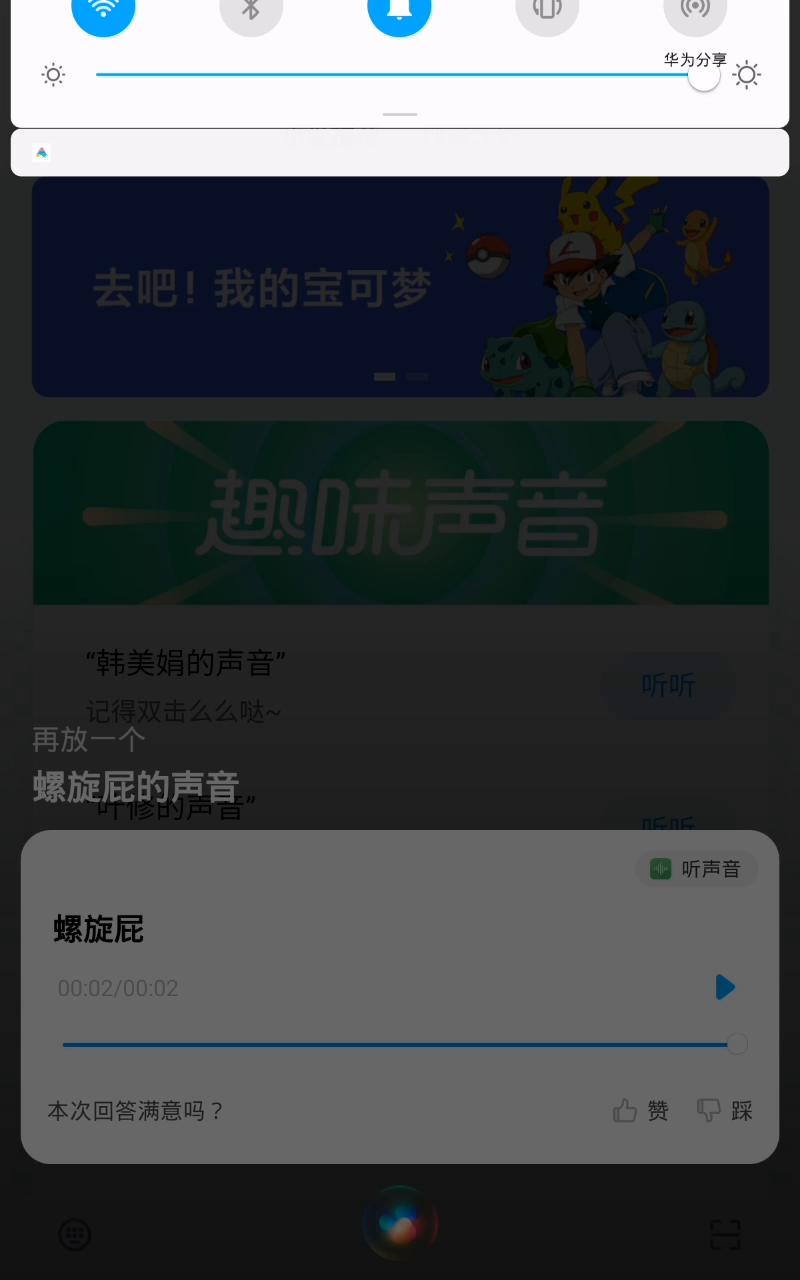Like the answer with 赞
This screenshot has height=1280, width=800.
click(x=641, y=1111)
